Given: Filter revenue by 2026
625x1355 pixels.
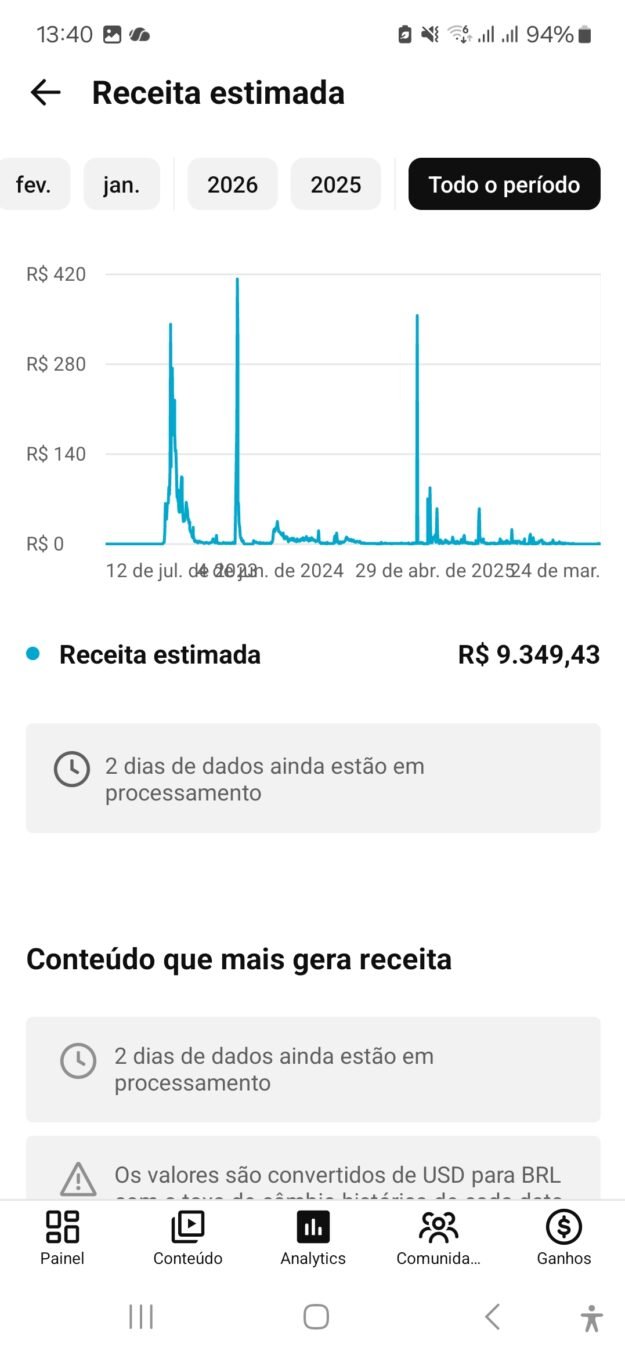Looking at the screenshot, I should coord(232,185).
